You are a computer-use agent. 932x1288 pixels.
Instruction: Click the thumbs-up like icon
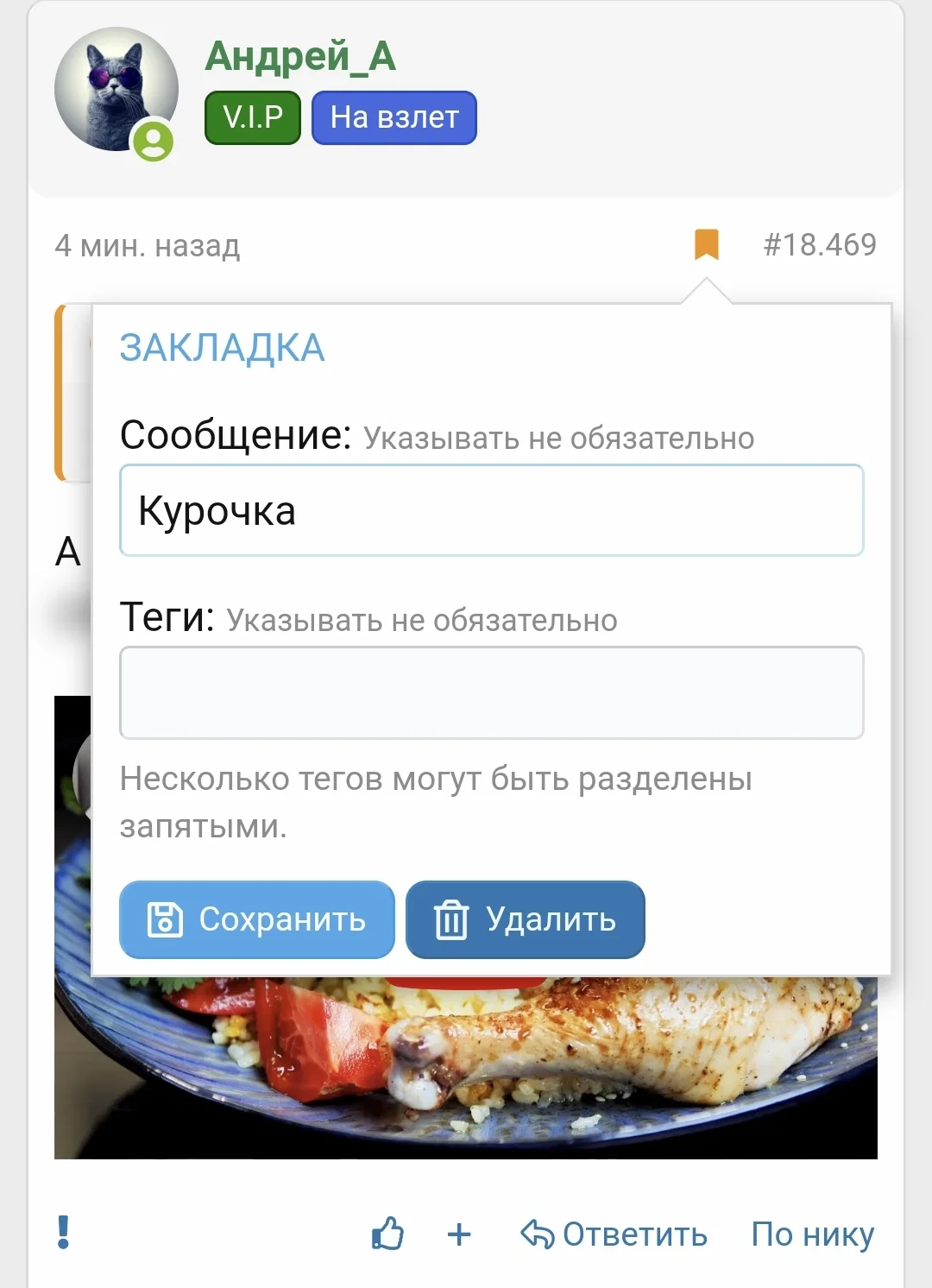[387, 1234]
